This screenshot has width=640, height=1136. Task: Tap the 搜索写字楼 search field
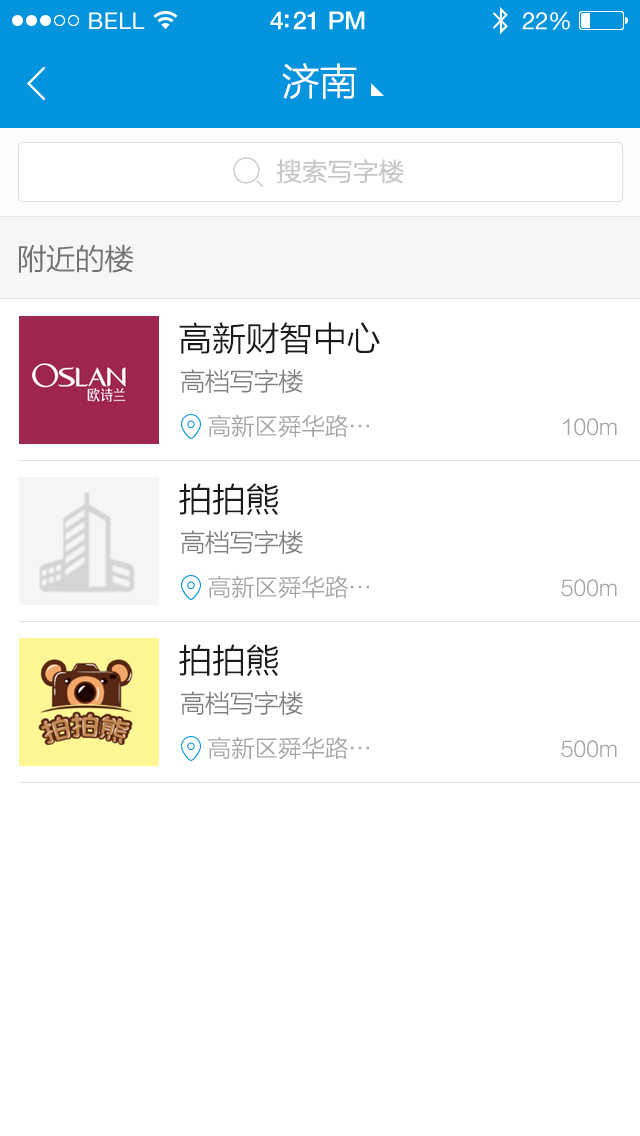tap(320, 172)
